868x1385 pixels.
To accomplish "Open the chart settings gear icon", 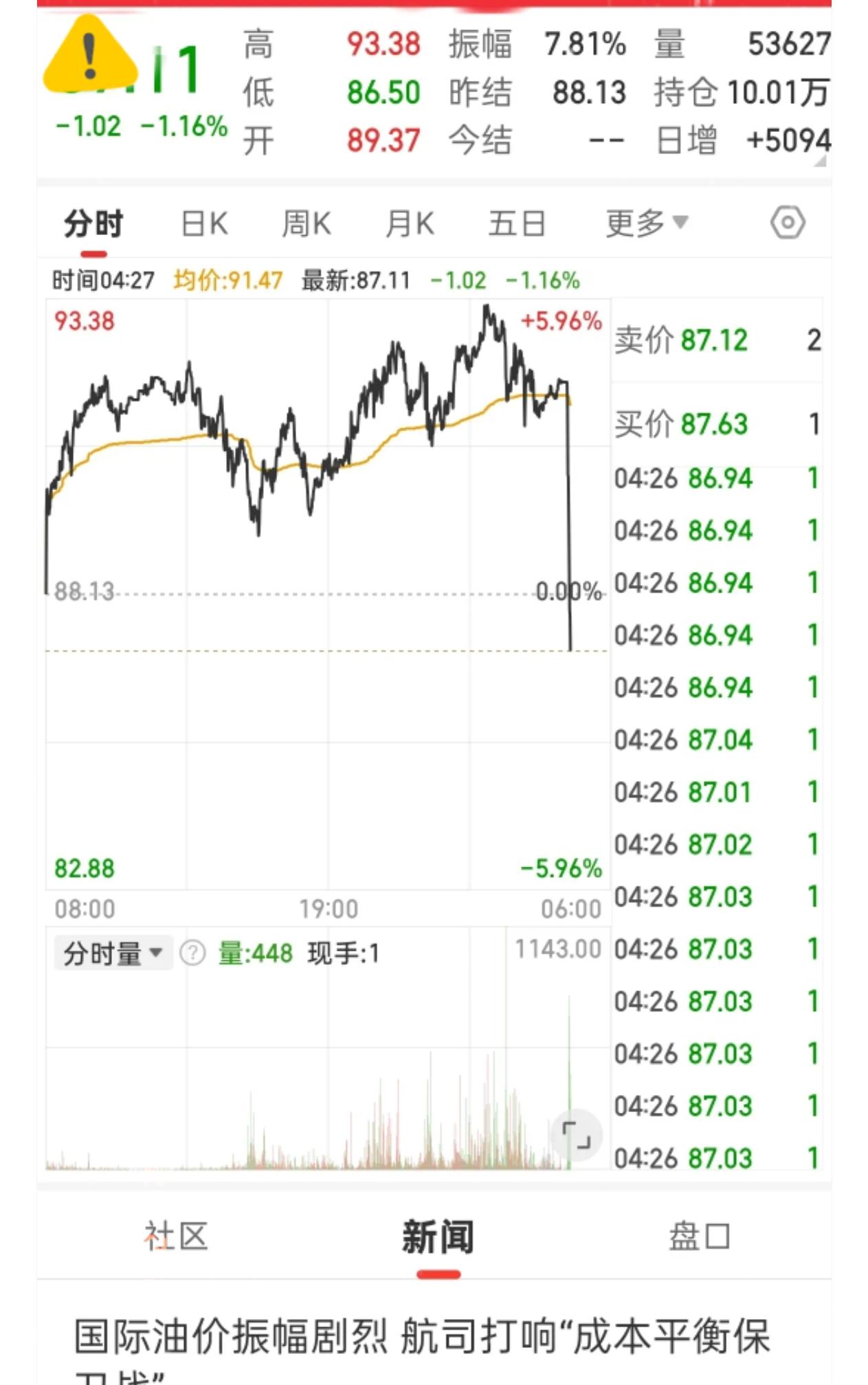I will click(789, 222).
